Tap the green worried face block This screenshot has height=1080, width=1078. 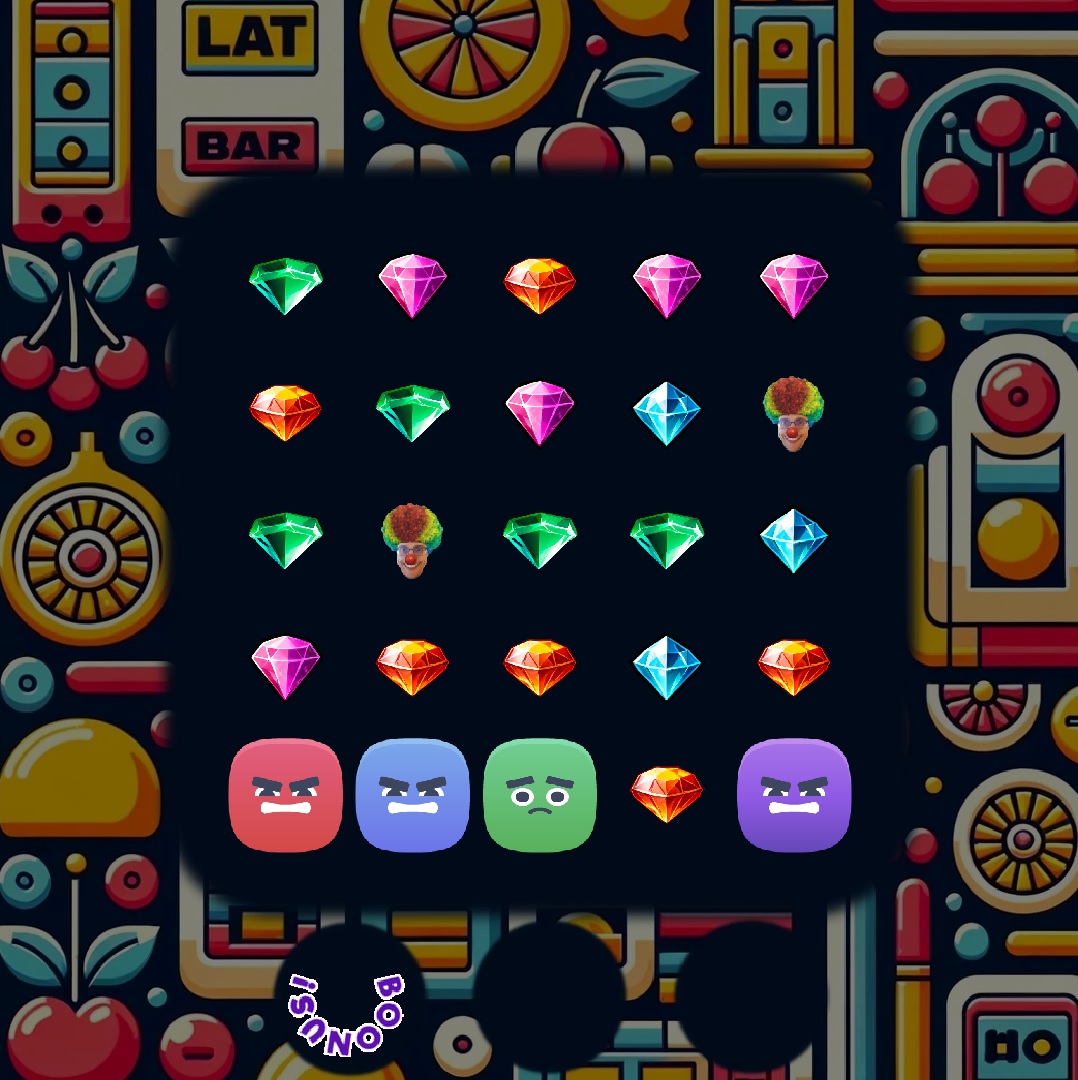[539, 795]
